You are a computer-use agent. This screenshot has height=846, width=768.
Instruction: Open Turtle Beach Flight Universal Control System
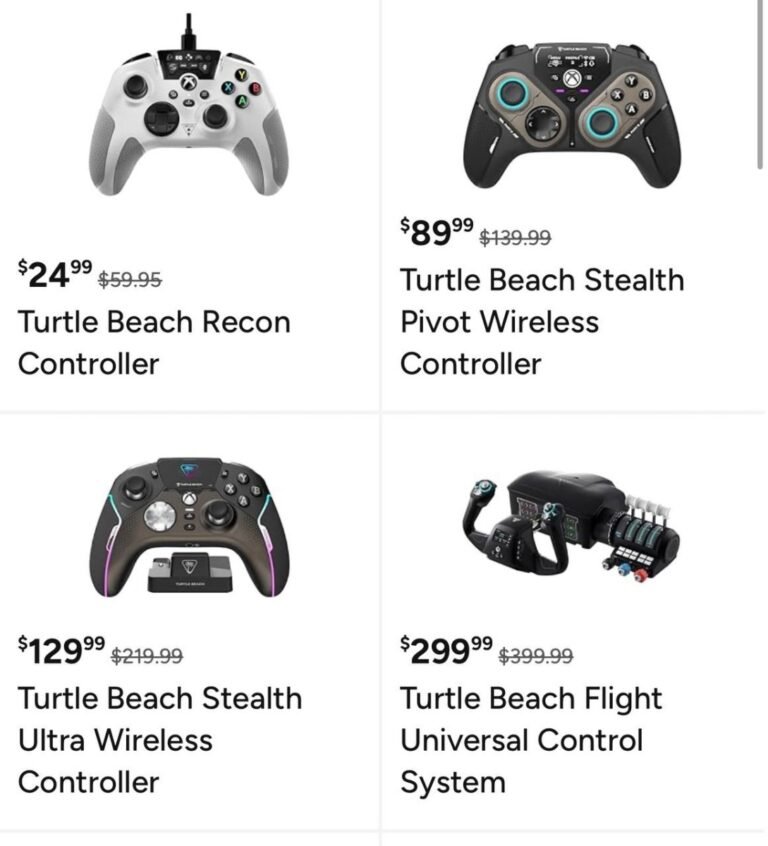[x=531, y=739]
